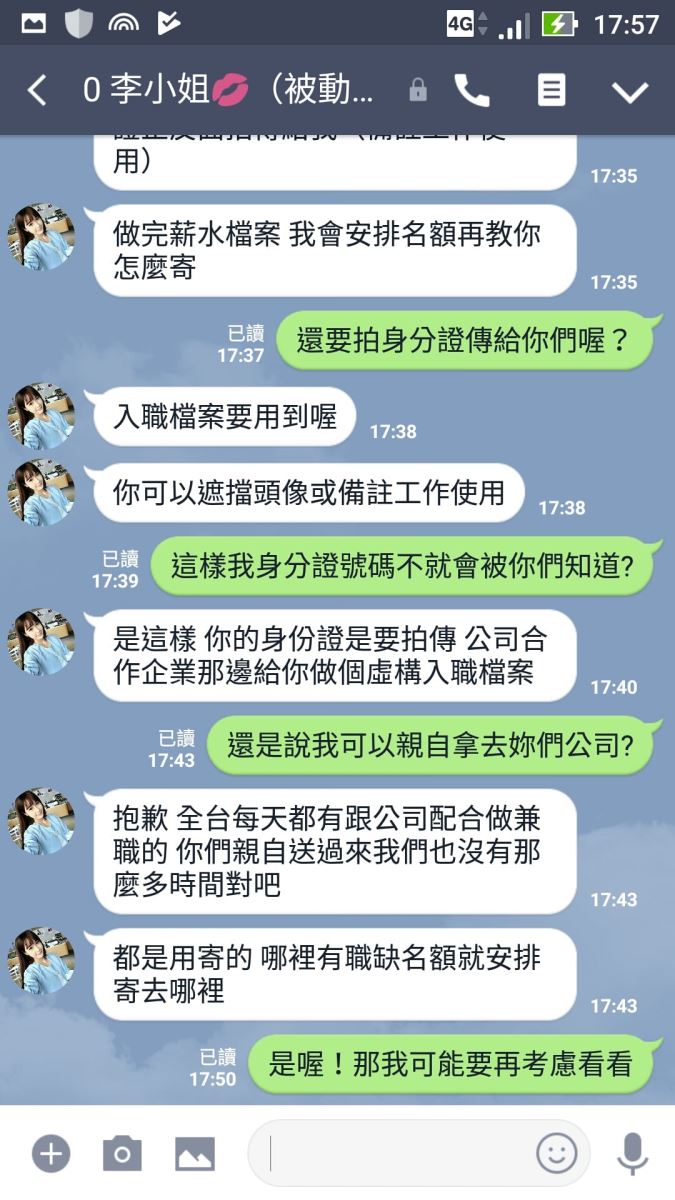Open sender avatar next to 都是用寄的 message

tap(42, 961)
